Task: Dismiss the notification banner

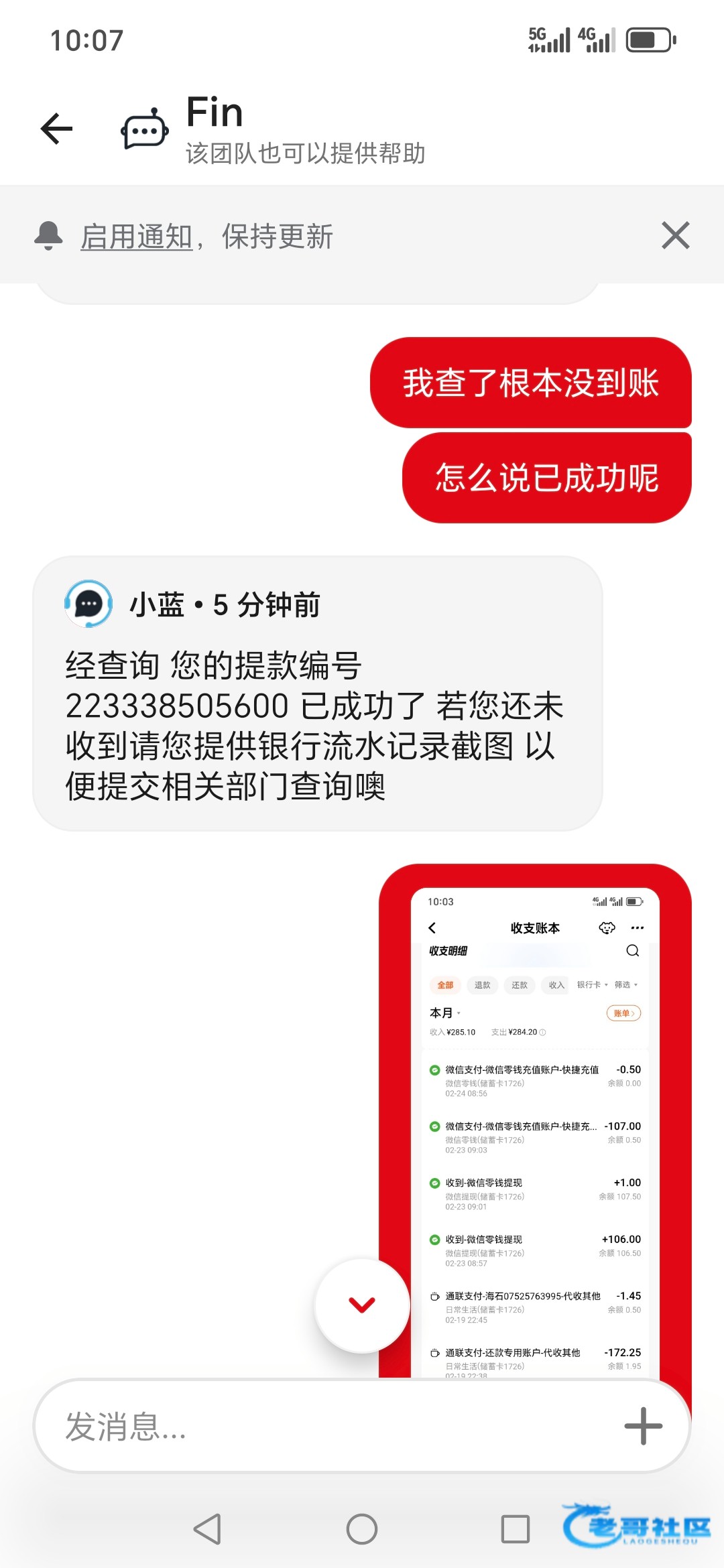Action: pyautogui.click(x=675, y=235)
